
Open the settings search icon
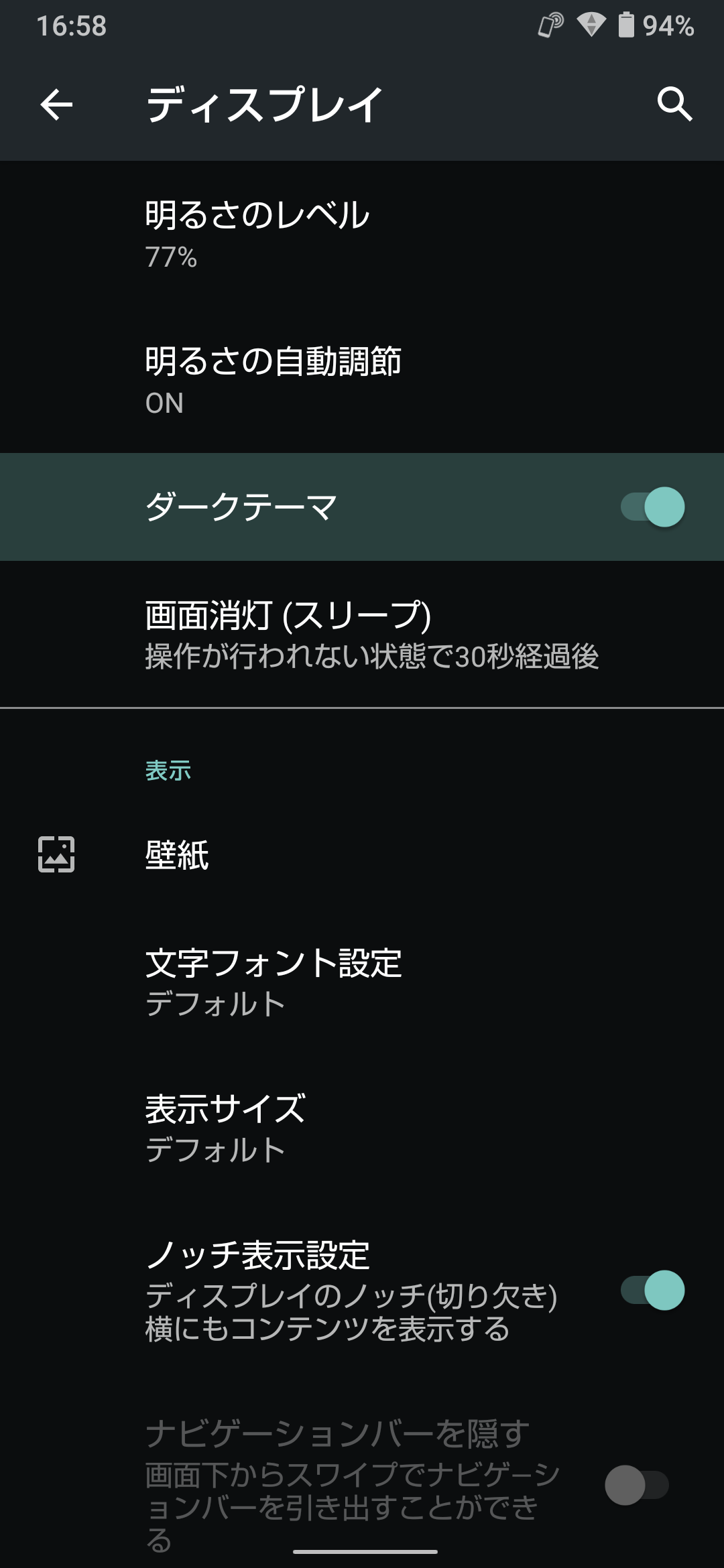[x=674, y=105]
